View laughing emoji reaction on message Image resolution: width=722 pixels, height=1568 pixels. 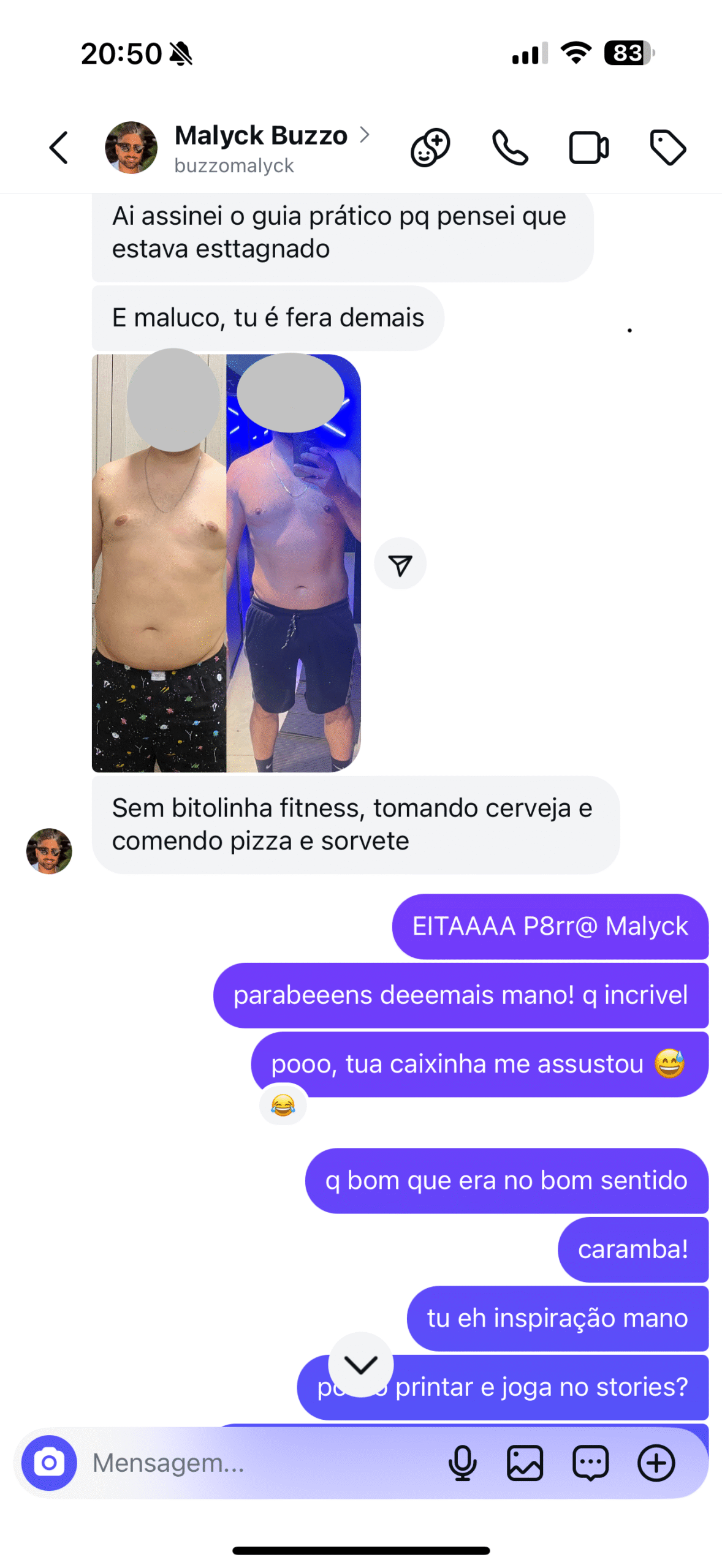tap(283, 1105)
